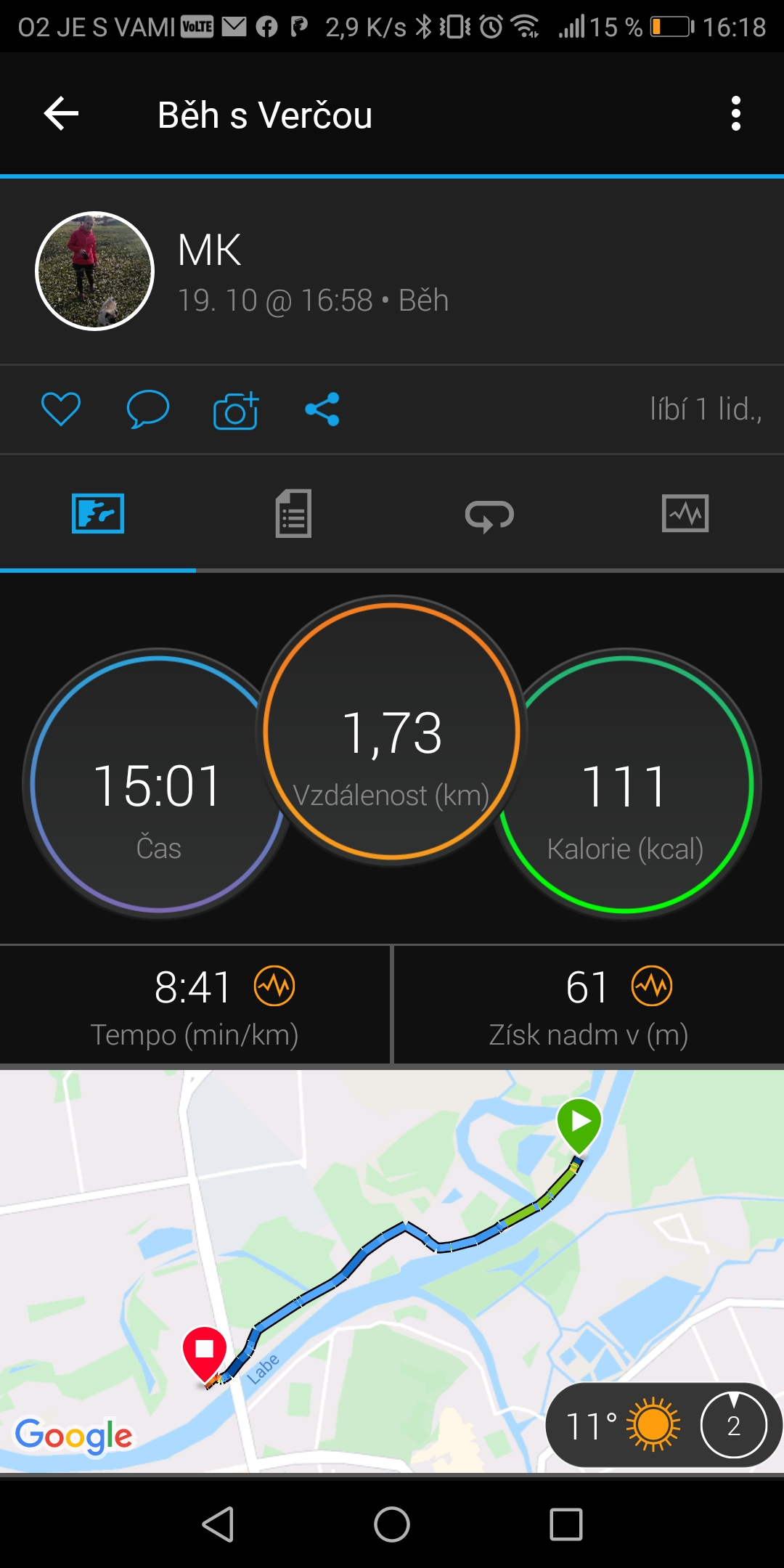784x1568 pixels.
Task: Open the elevation gain 61 chart
Action: 652,987
